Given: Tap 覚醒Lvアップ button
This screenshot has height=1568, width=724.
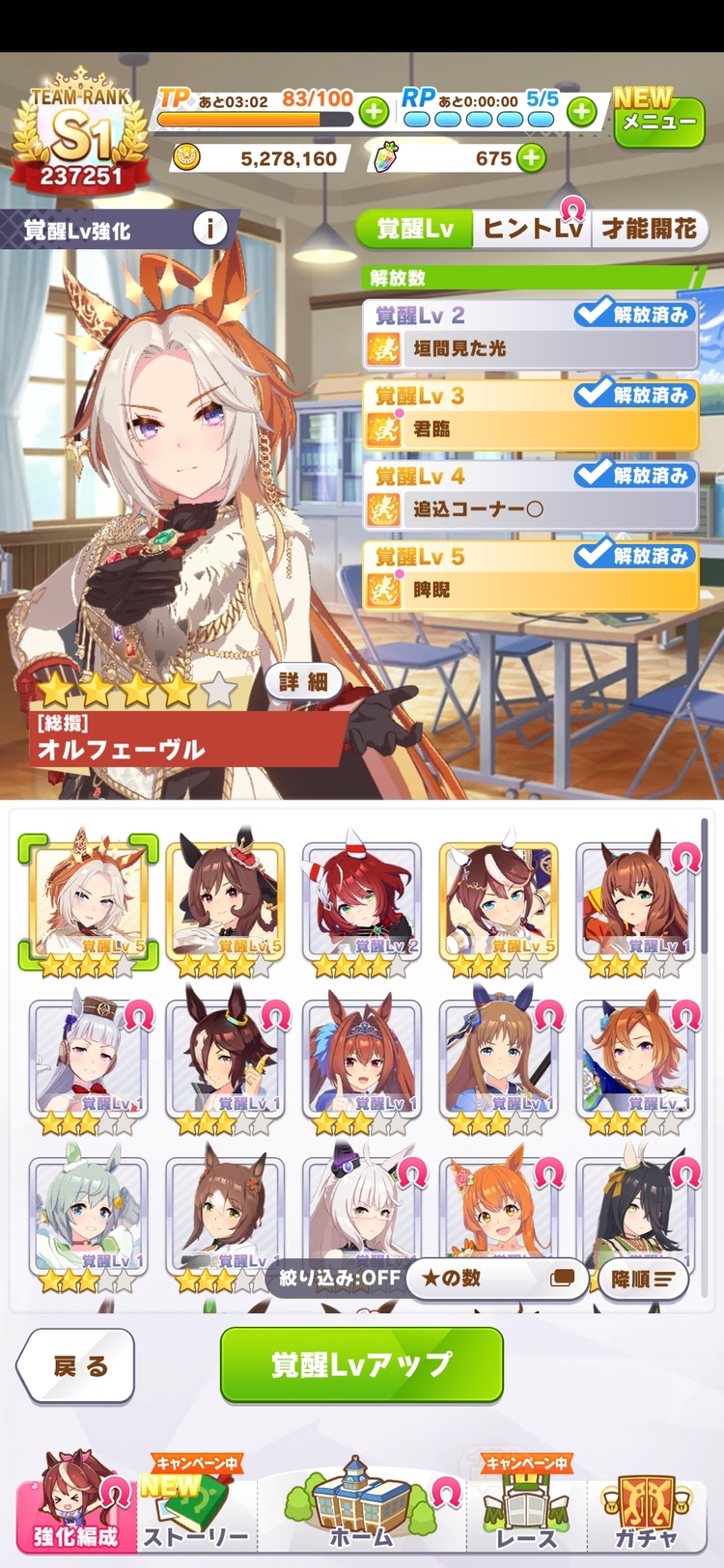Looking at the screenshot, I should click(x=362, y=1364).
